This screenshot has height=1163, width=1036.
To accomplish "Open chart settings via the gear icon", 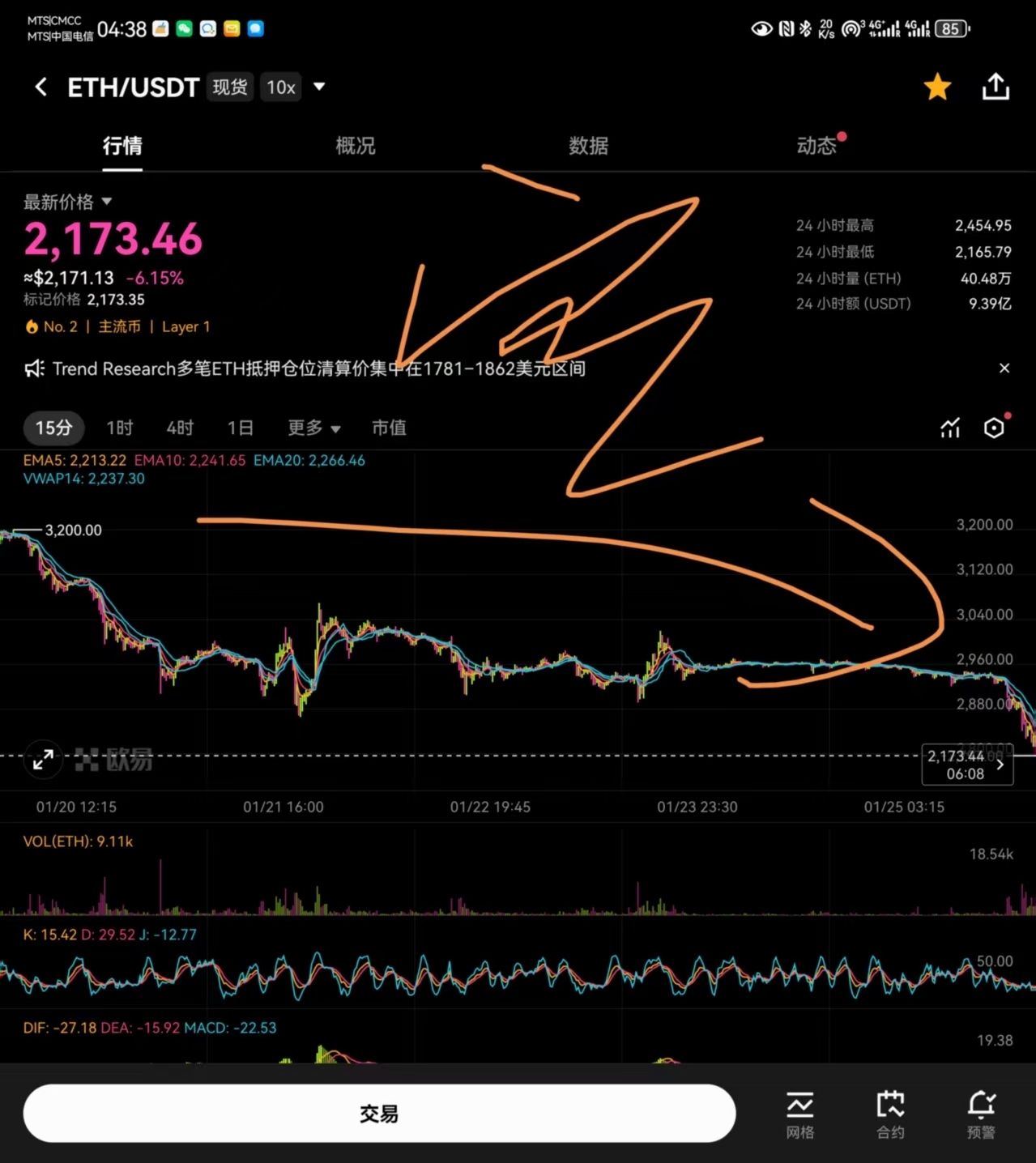I will 995,428.
